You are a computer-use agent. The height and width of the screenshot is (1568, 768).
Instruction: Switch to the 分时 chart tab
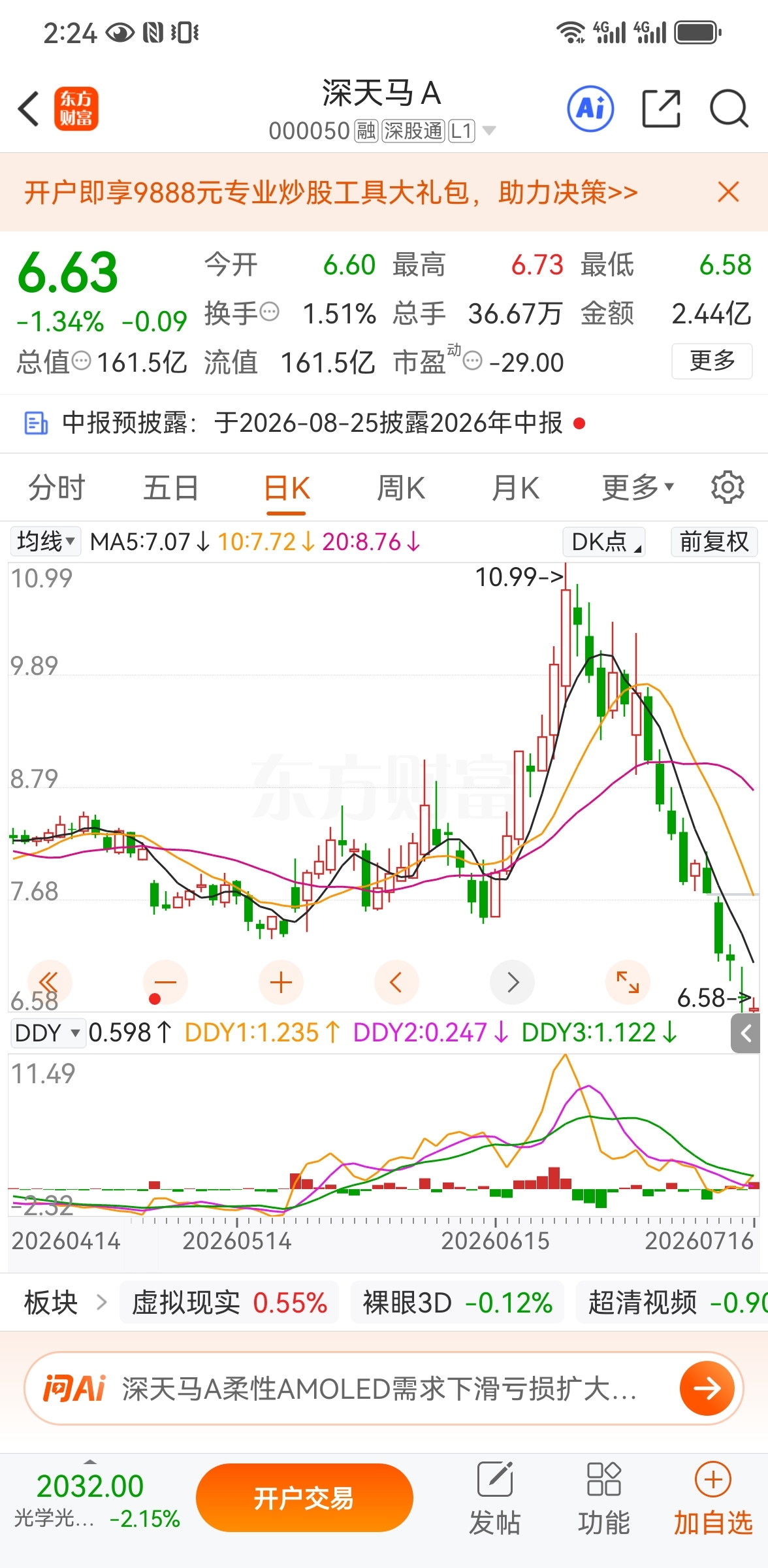57,488
